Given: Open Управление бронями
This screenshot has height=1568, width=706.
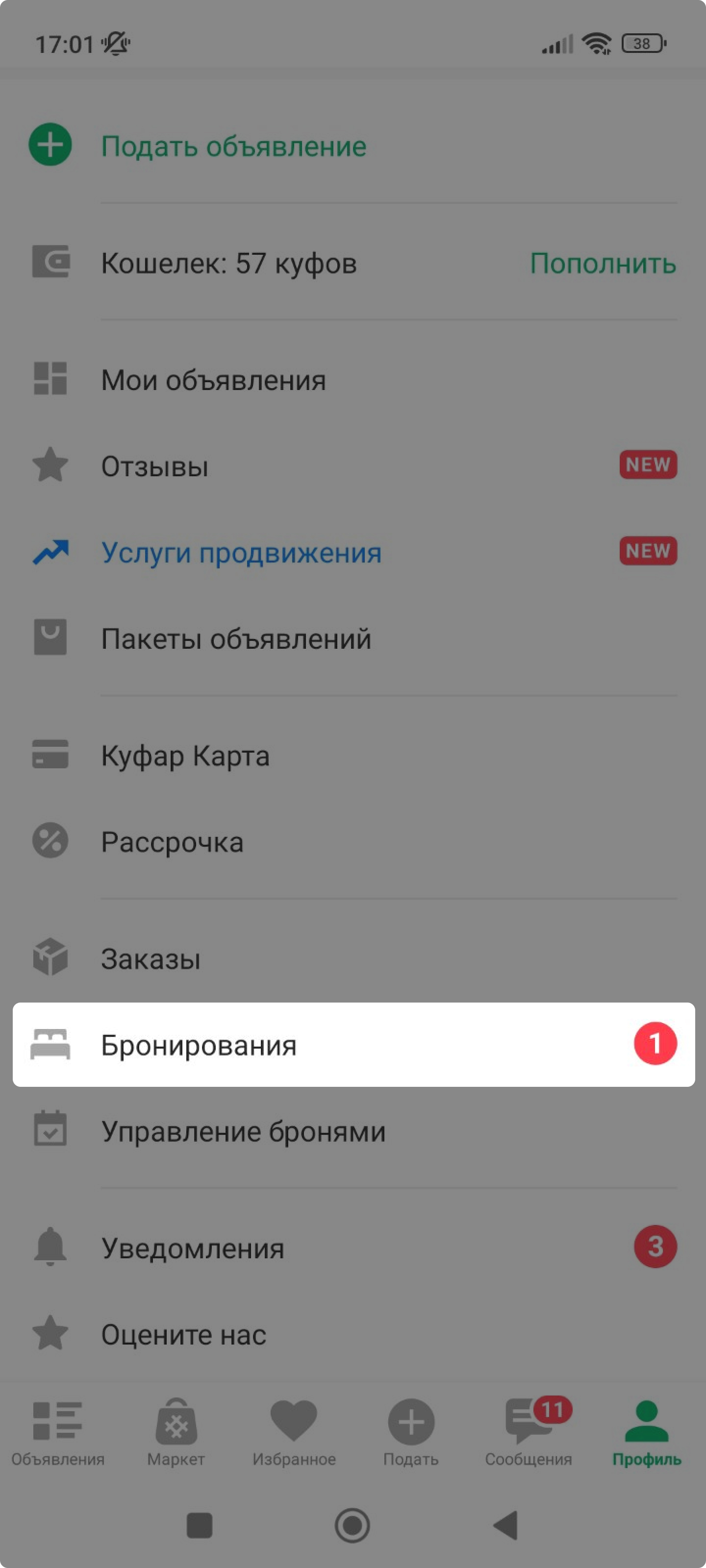Looking at the screenshot, I should click(353, 1131).
